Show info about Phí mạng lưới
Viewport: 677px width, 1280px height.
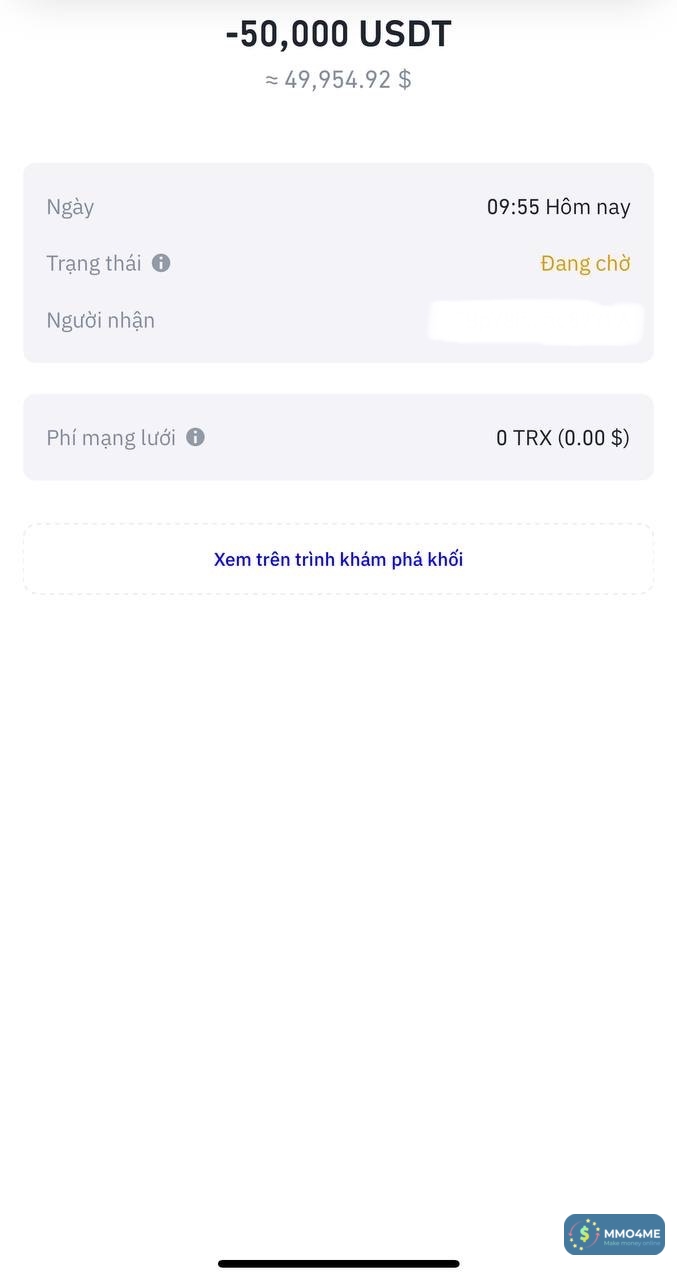click(x=196, y=437)
